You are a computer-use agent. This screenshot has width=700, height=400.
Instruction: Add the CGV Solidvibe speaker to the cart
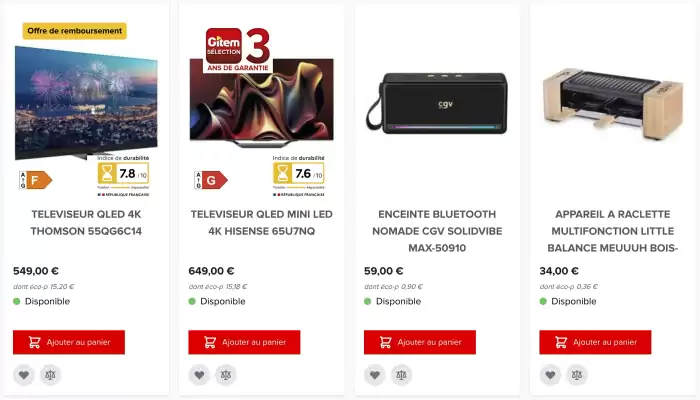click(419, 342)
